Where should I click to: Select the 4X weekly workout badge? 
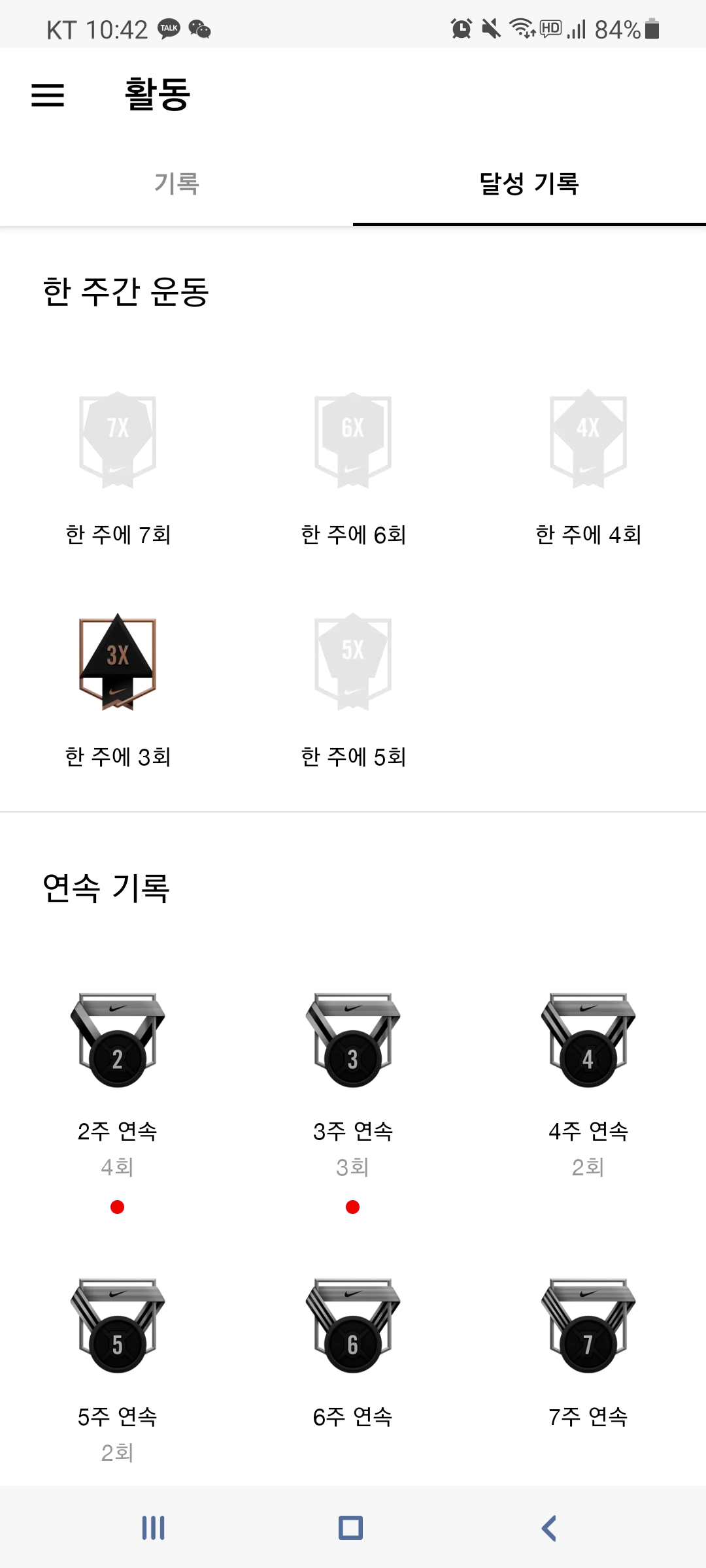pyautogui.click(x=587, y=438)
